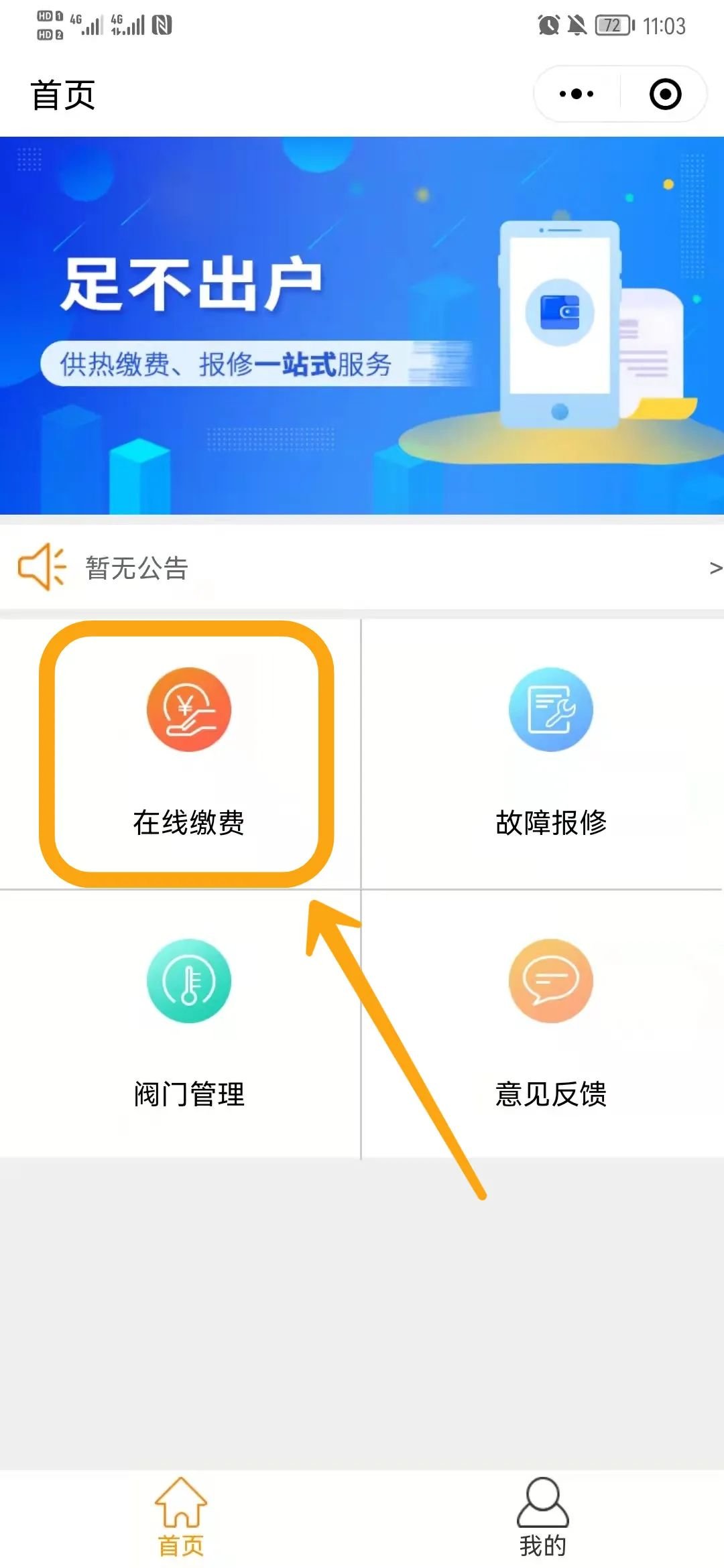Open 故障报修 fault repair

[x=550, y=753]
